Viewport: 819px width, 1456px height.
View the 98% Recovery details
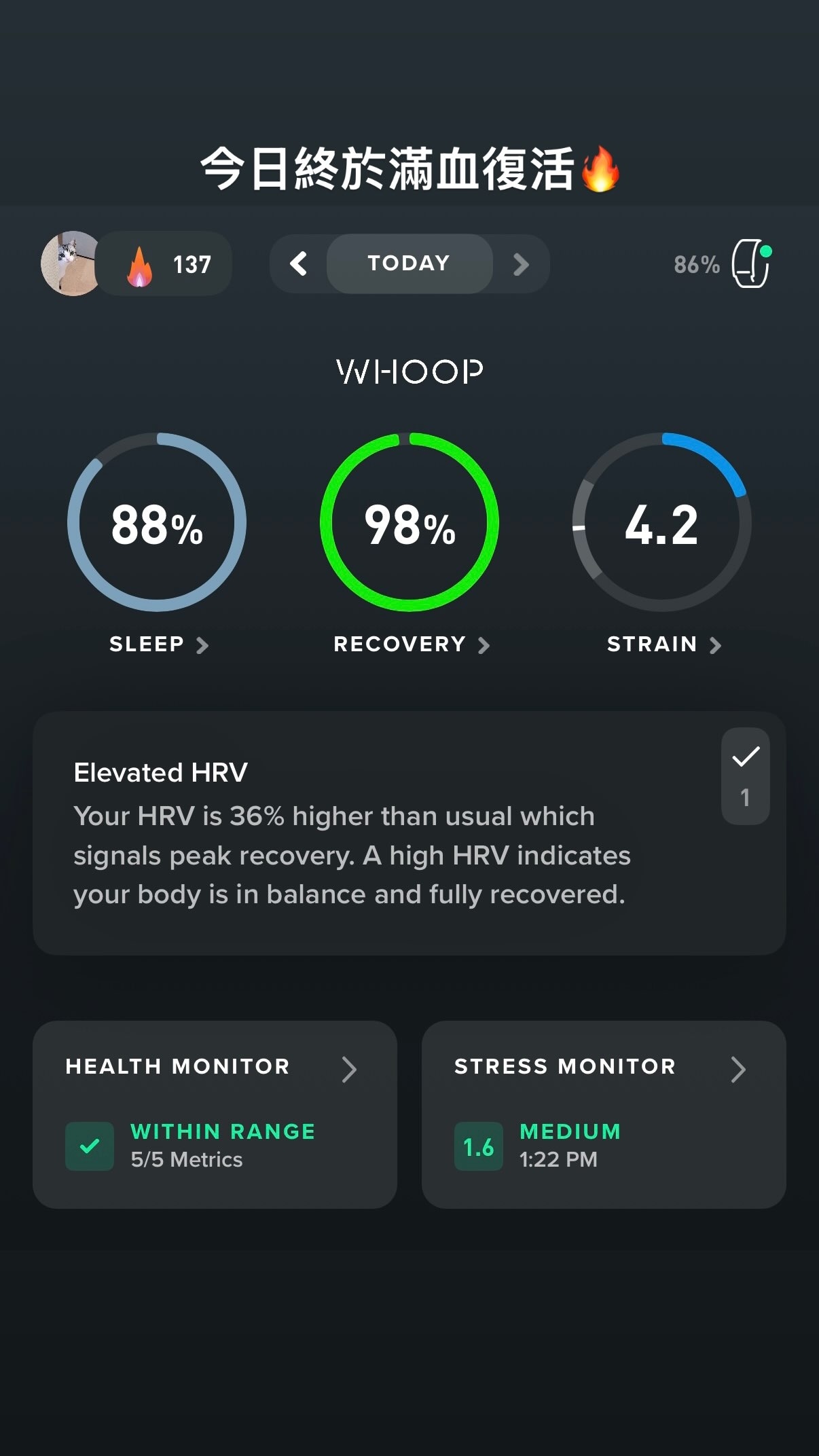coord(409,522)
